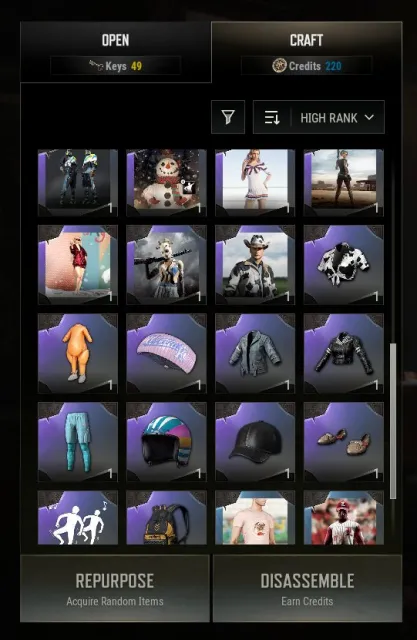The image size is (417, 640).
Task: Pick the orange chicken costume item
Action: [78, 353]
